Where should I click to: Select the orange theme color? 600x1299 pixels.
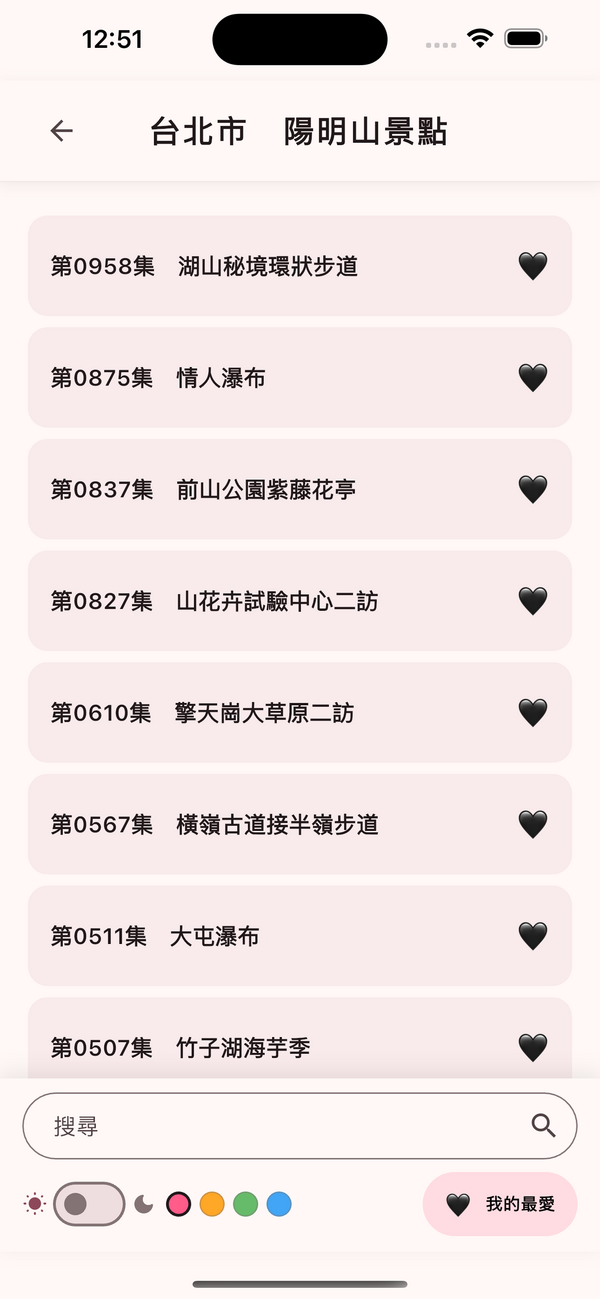click(x=212, y=1204)
